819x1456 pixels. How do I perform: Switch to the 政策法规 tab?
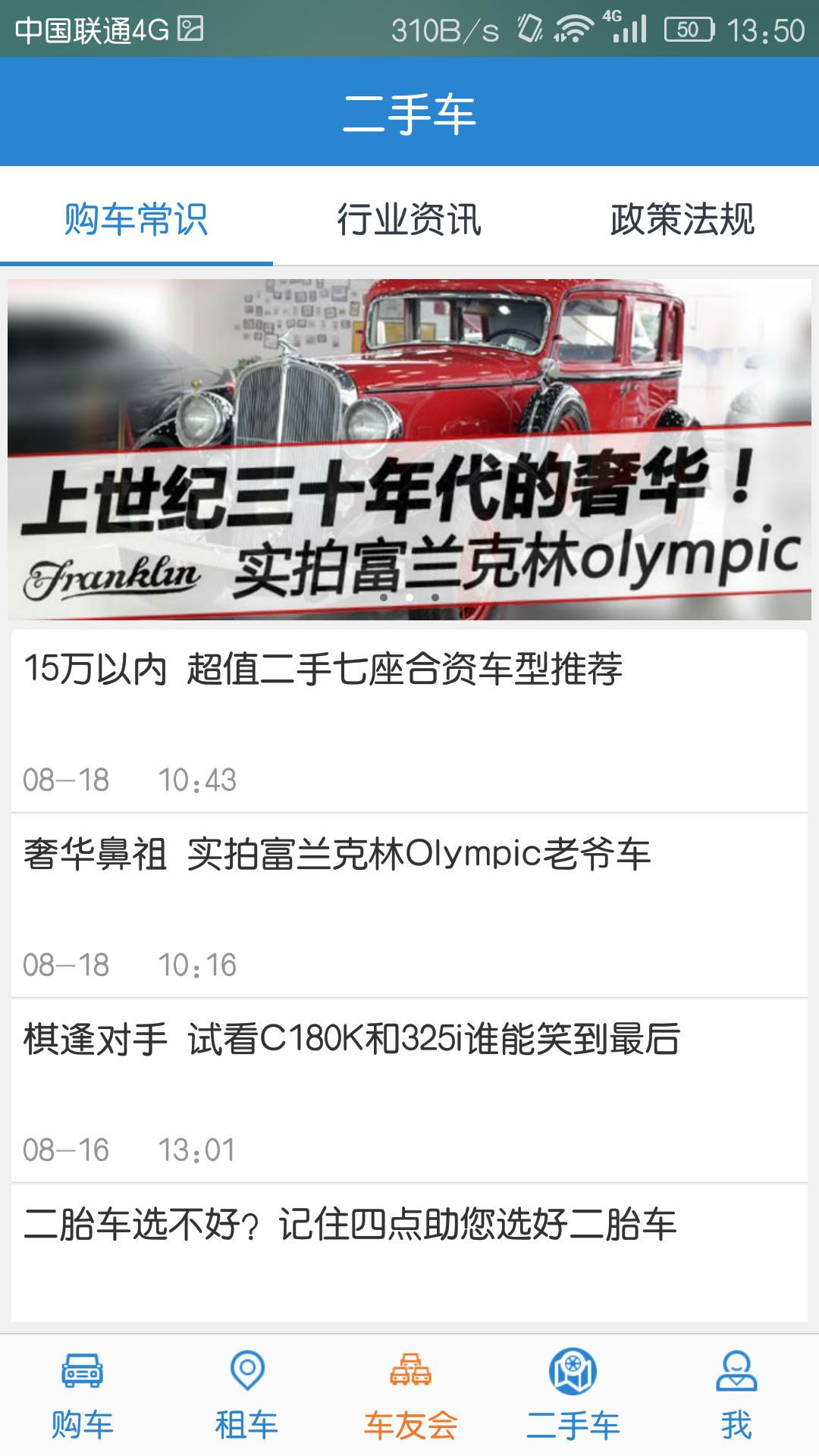click(682, 219)
